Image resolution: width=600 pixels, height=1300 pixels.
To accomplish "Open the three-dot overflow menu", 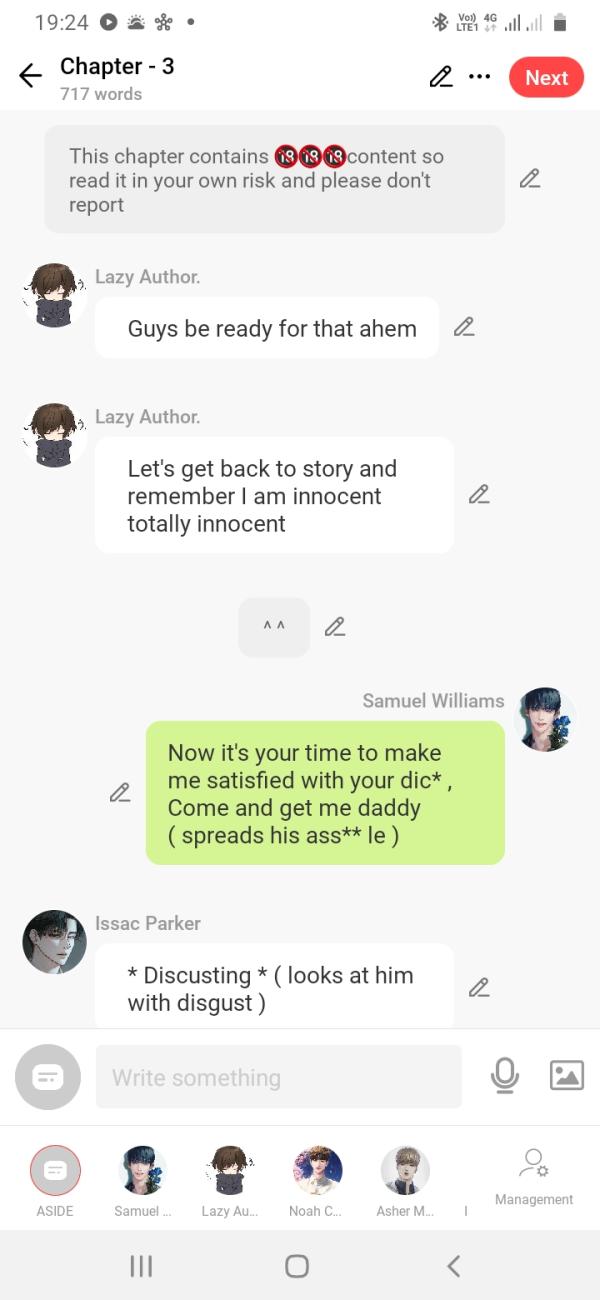I will click(x=479, y=77).
